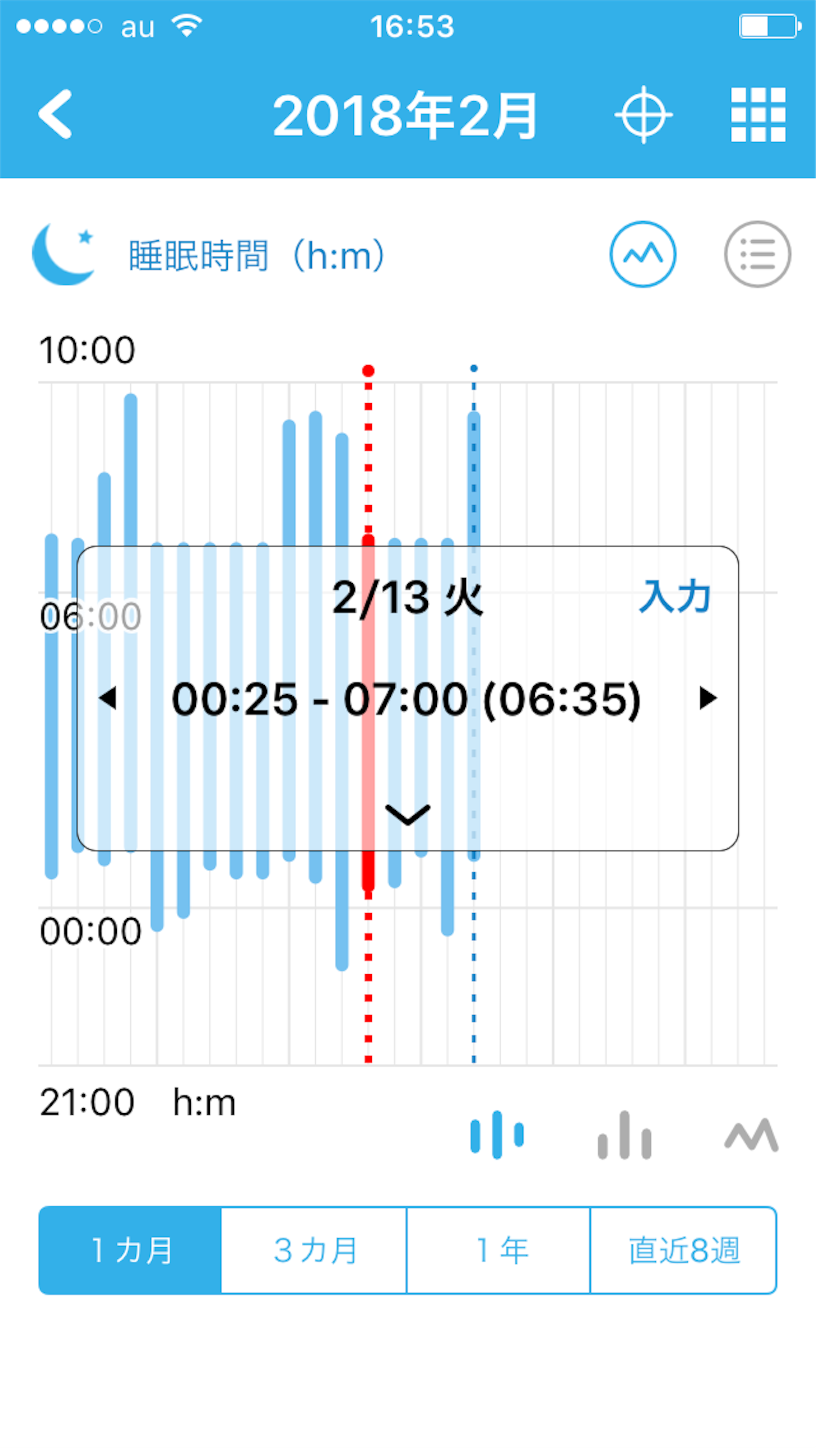Tap 入力 to enter sleep data
This screenshot has height=1448, width=816.
pos(675,597)
